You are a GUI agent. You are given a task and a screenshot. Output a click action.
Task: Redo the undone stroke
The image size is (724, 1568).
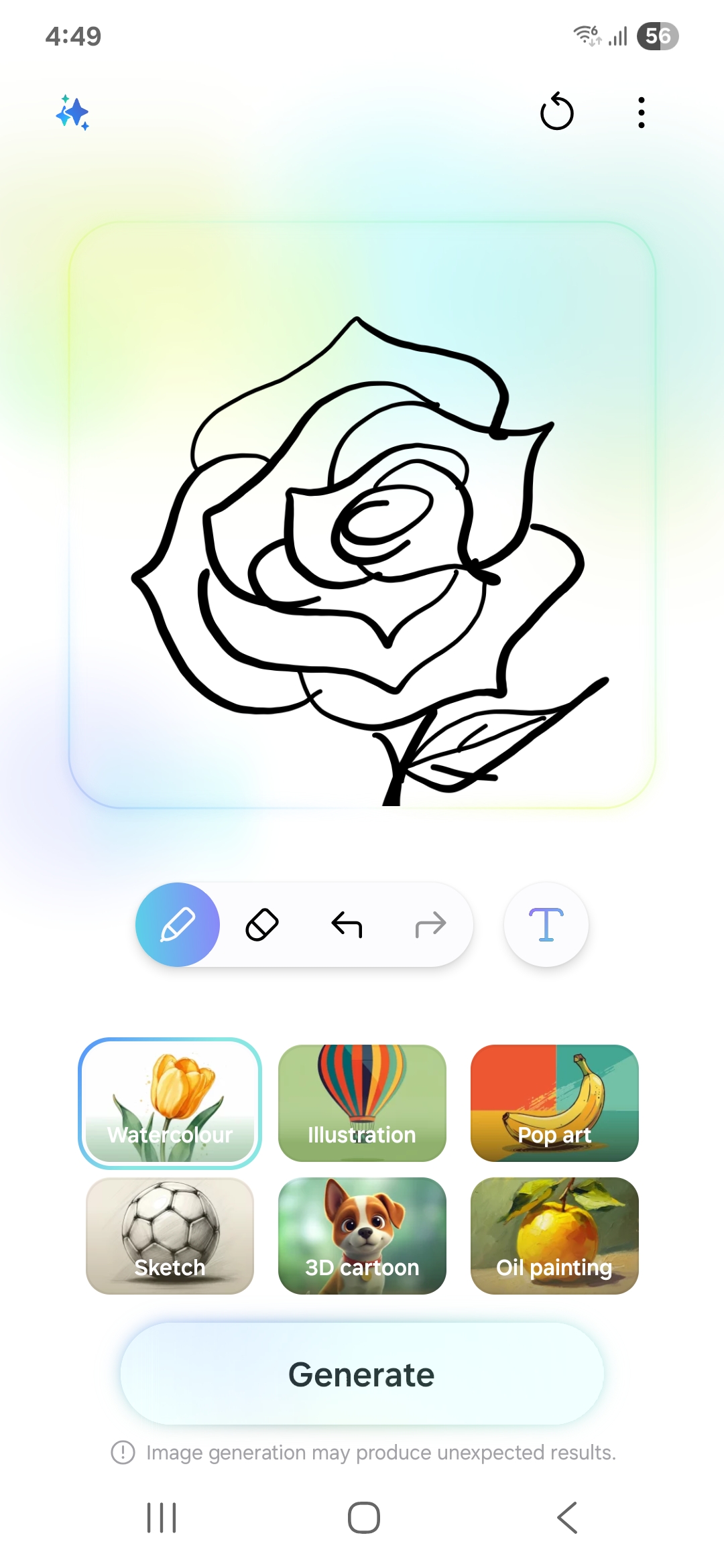[430, 925]
